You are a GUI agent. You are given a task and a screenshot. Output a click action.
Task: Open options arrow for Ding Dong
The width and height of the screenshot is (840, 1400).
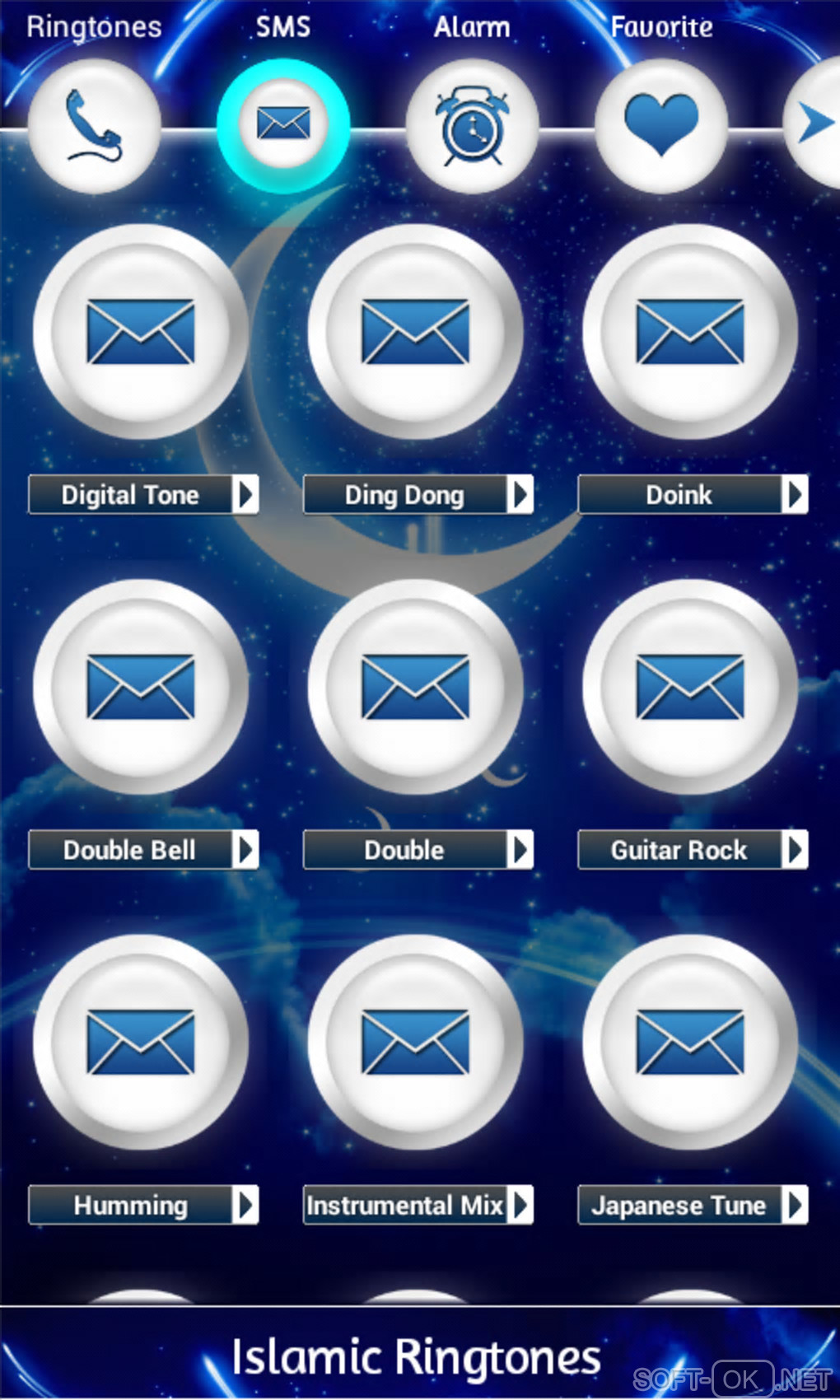(x=520, y=495)
